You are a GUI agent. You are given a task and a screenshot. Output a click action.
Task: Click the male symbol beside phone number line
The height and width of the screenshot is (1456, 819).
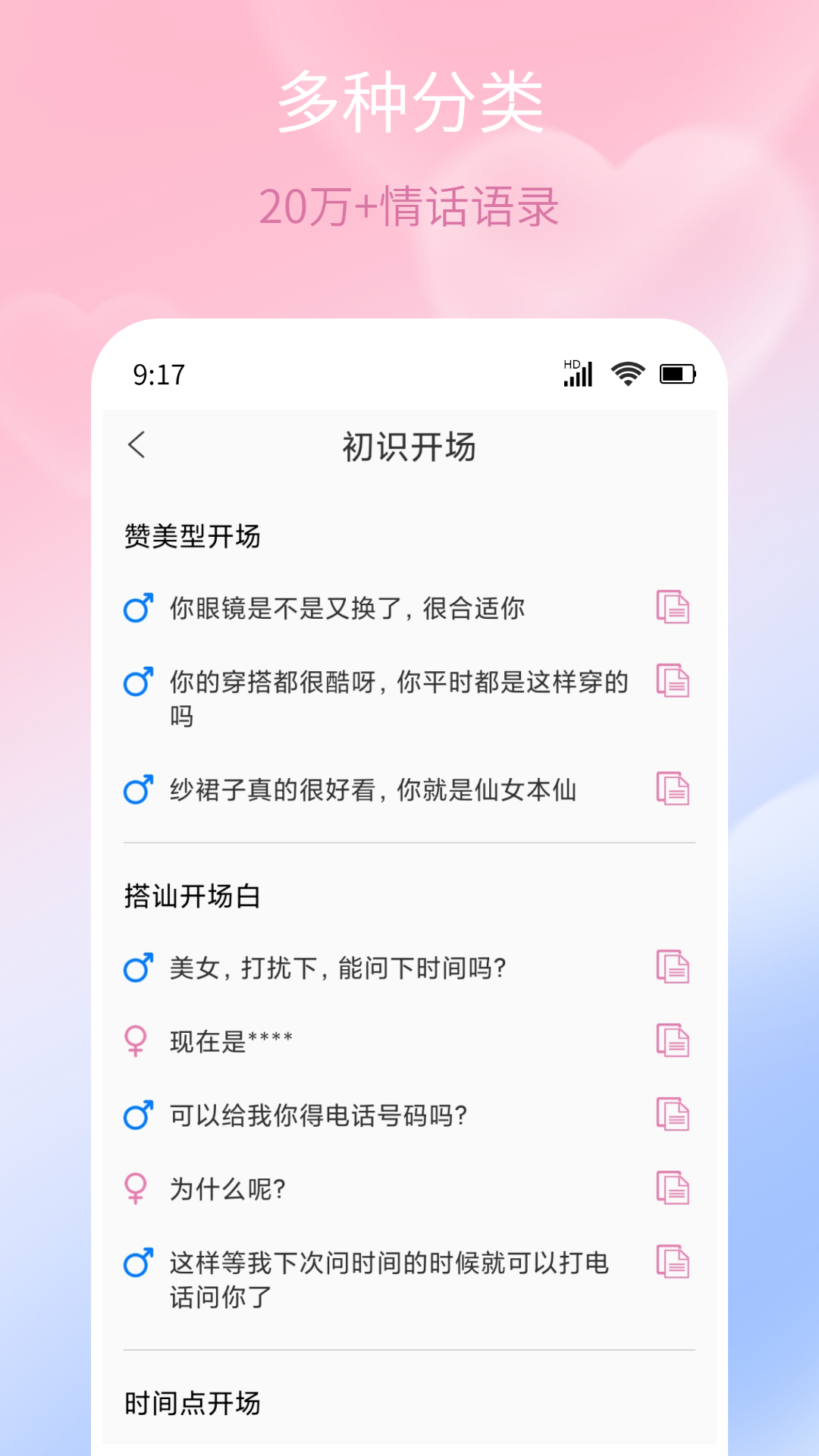[x=136, y=1116]
